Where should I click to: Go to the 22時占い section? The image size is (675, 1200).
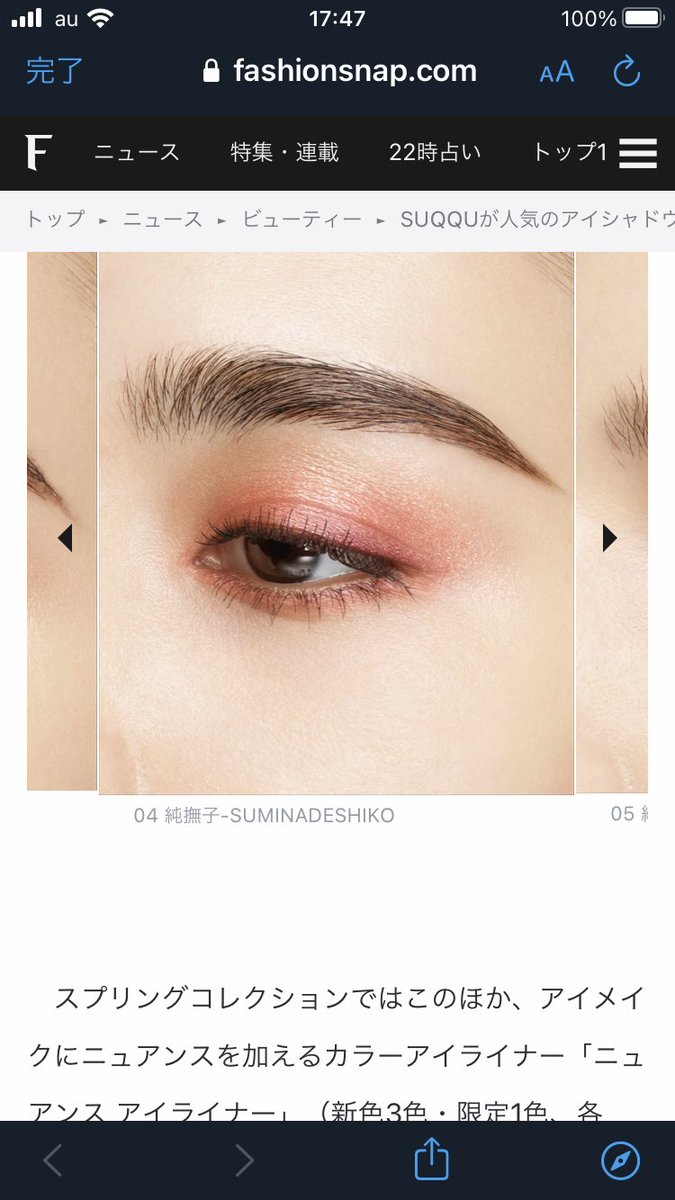point(435,152)
